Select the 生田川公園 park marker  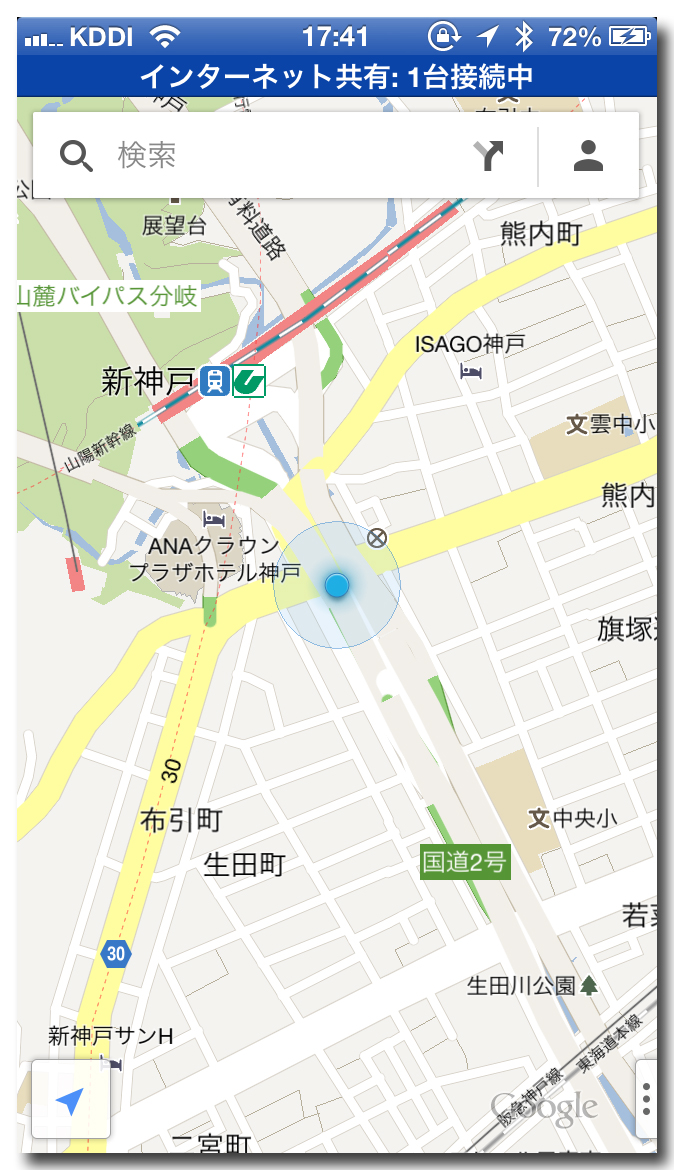pos(589,986)
